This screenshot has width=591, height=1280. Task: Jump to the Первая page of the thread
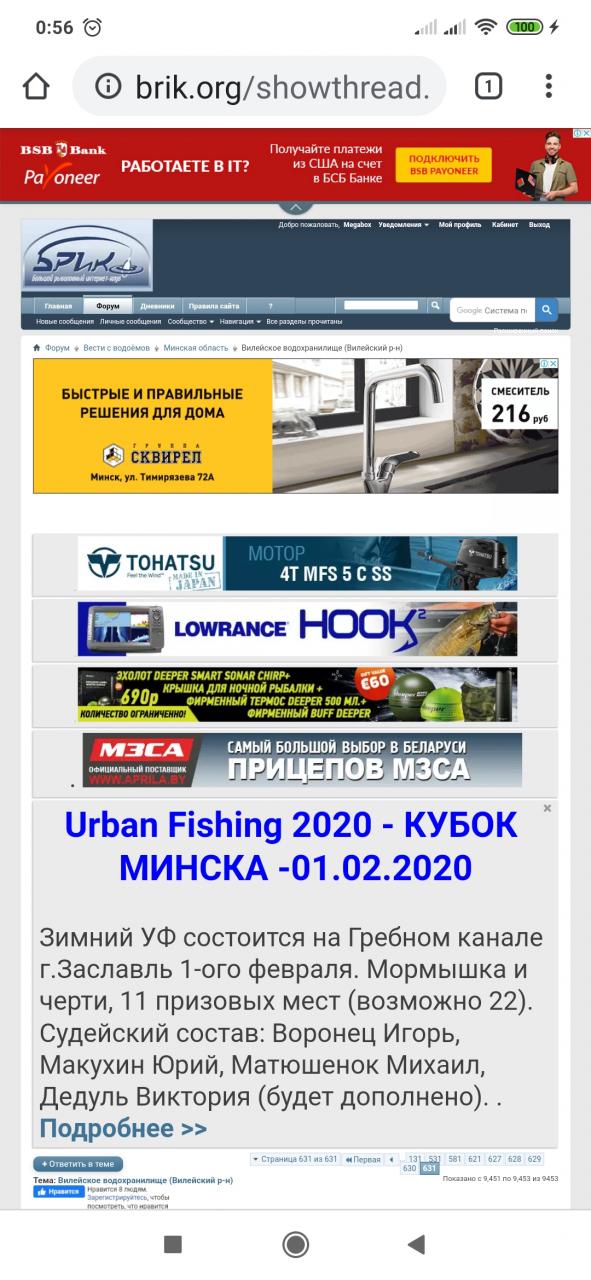click(362, 1159)
